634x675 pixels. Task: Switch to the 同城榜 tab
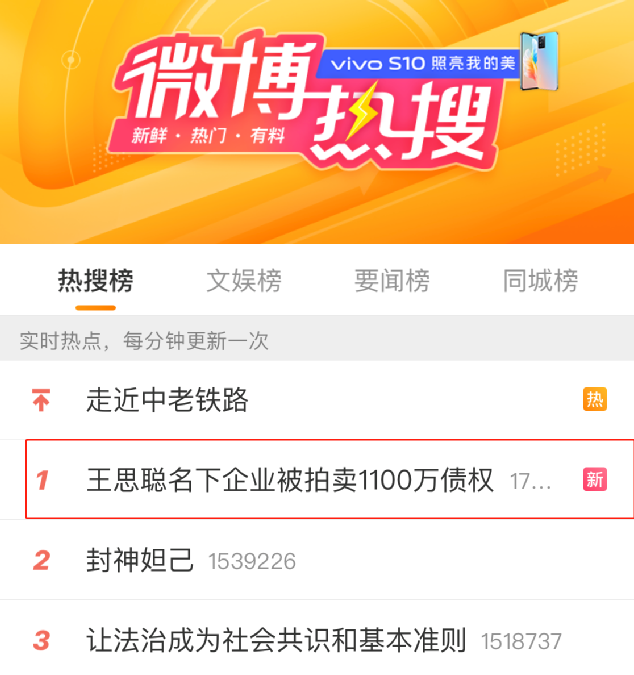540,281
